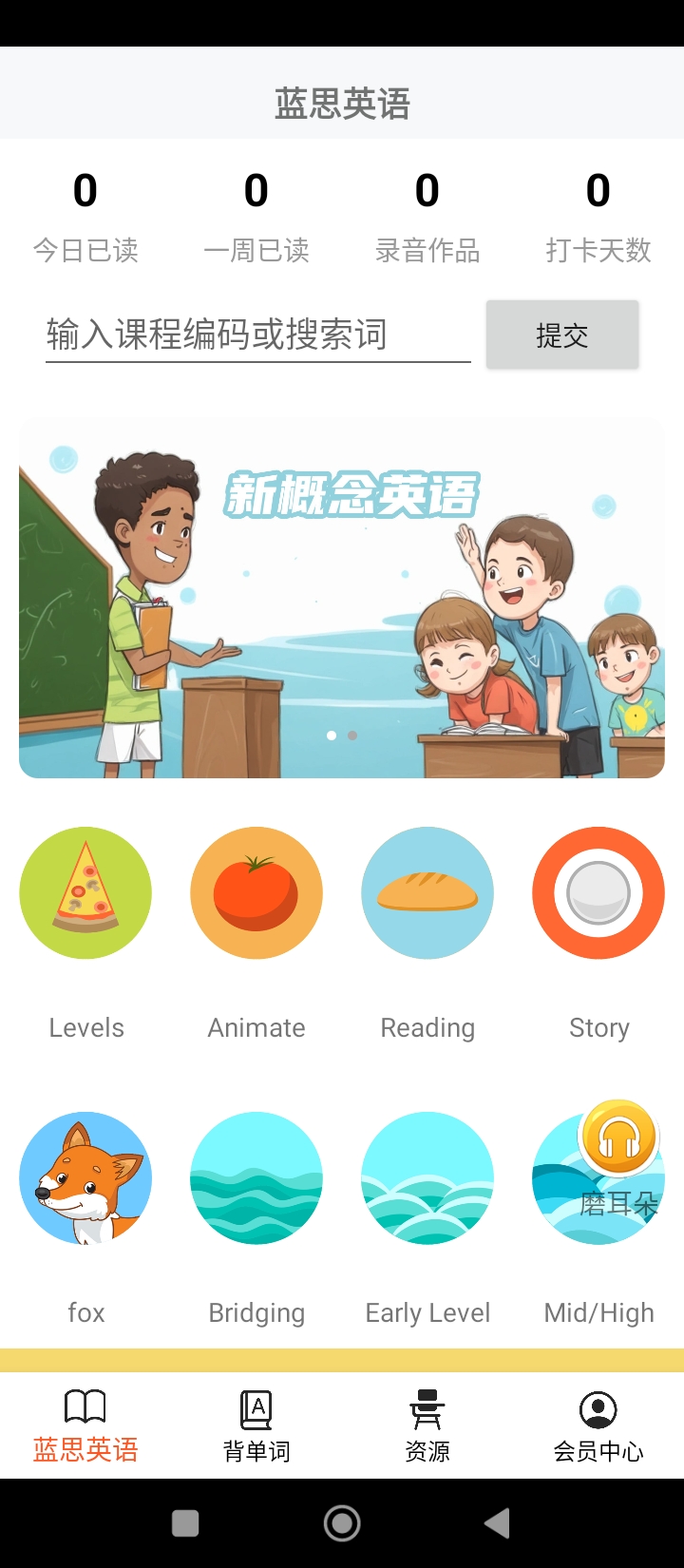Go to the 会员中心 tab

pyautogui.click(x=598, y=1425)
